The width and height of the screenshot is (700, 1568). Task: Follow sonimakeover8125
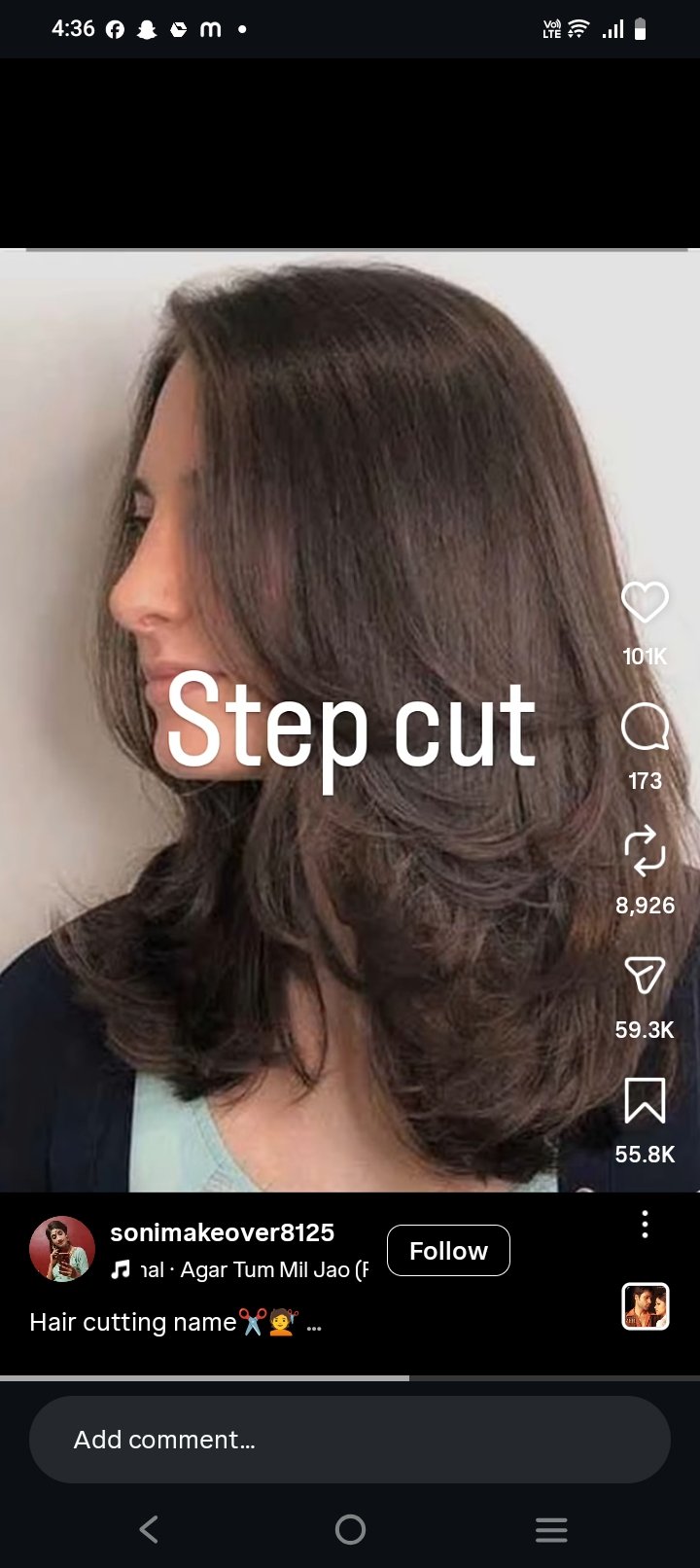coord(448,1250)
